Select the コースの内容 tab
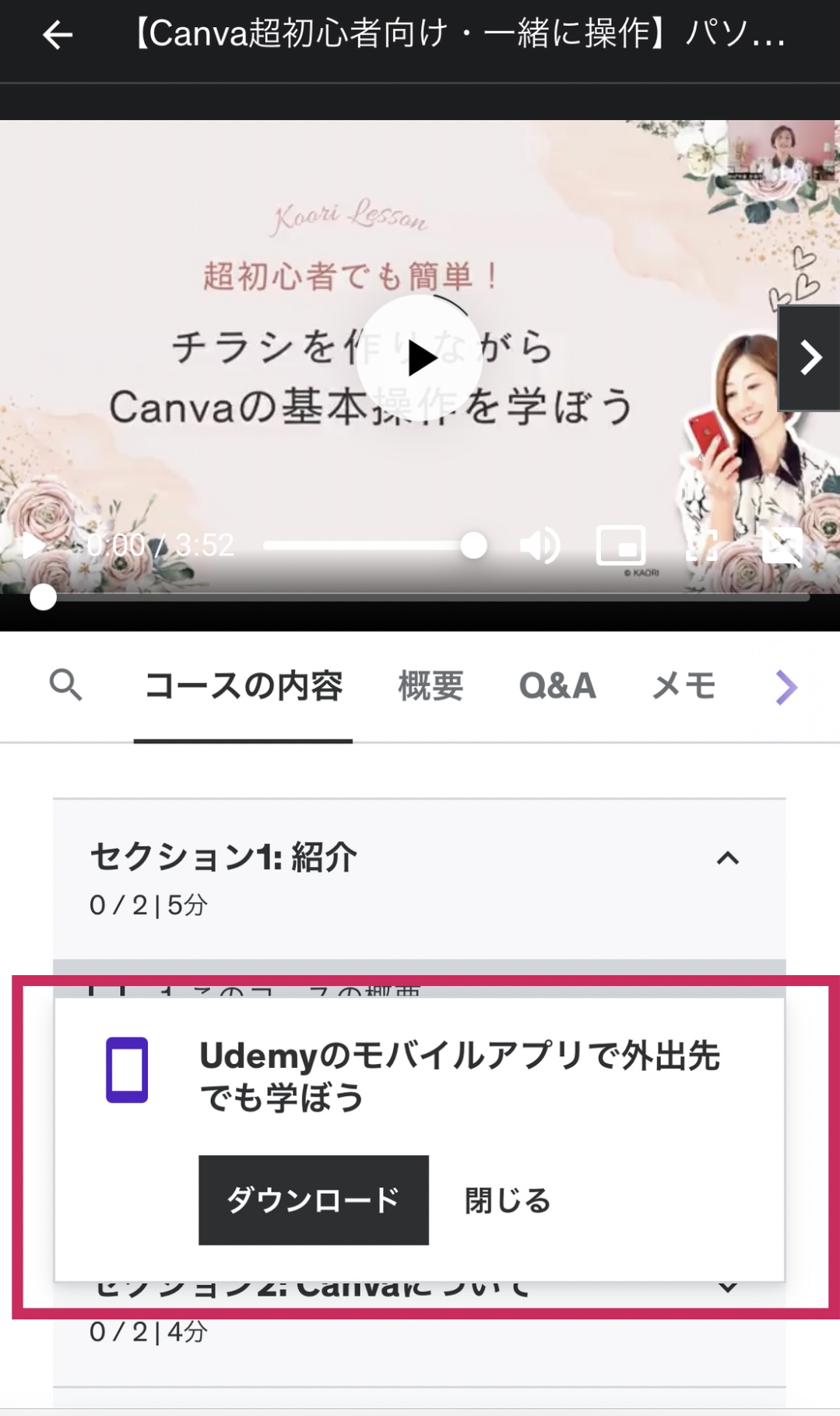The width and height of the screenshot is (840, 1416). coord(243,686)
